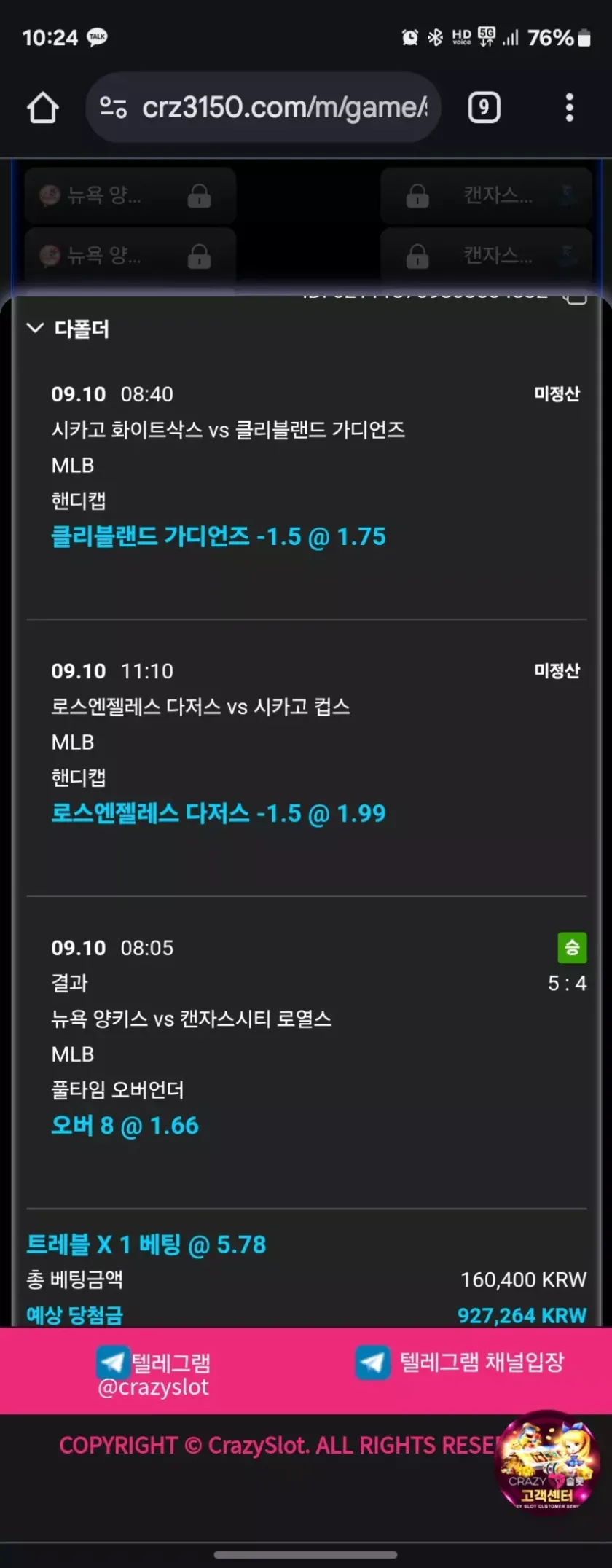
Task: Join via 텔레그램 채널입장
Action: 460,1363
